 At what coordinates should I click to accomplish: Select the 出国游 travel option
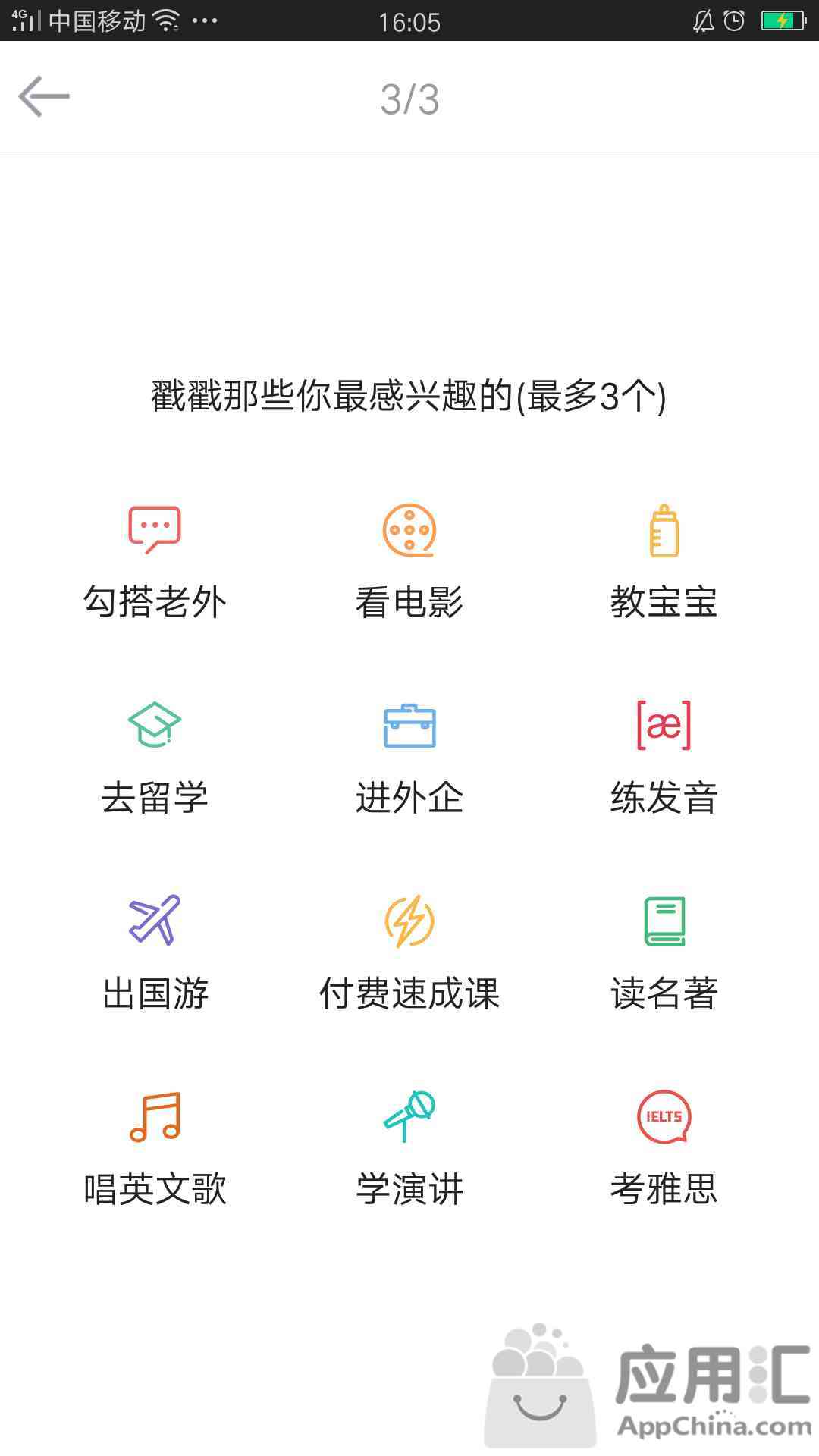[x=155, y=954]
